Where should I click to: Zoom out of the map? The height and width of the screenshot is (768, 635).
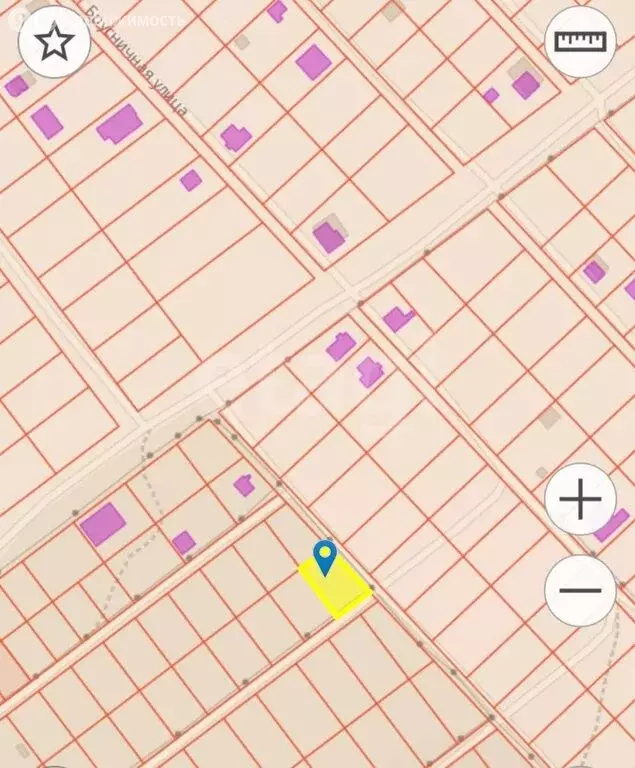[580, 591]
